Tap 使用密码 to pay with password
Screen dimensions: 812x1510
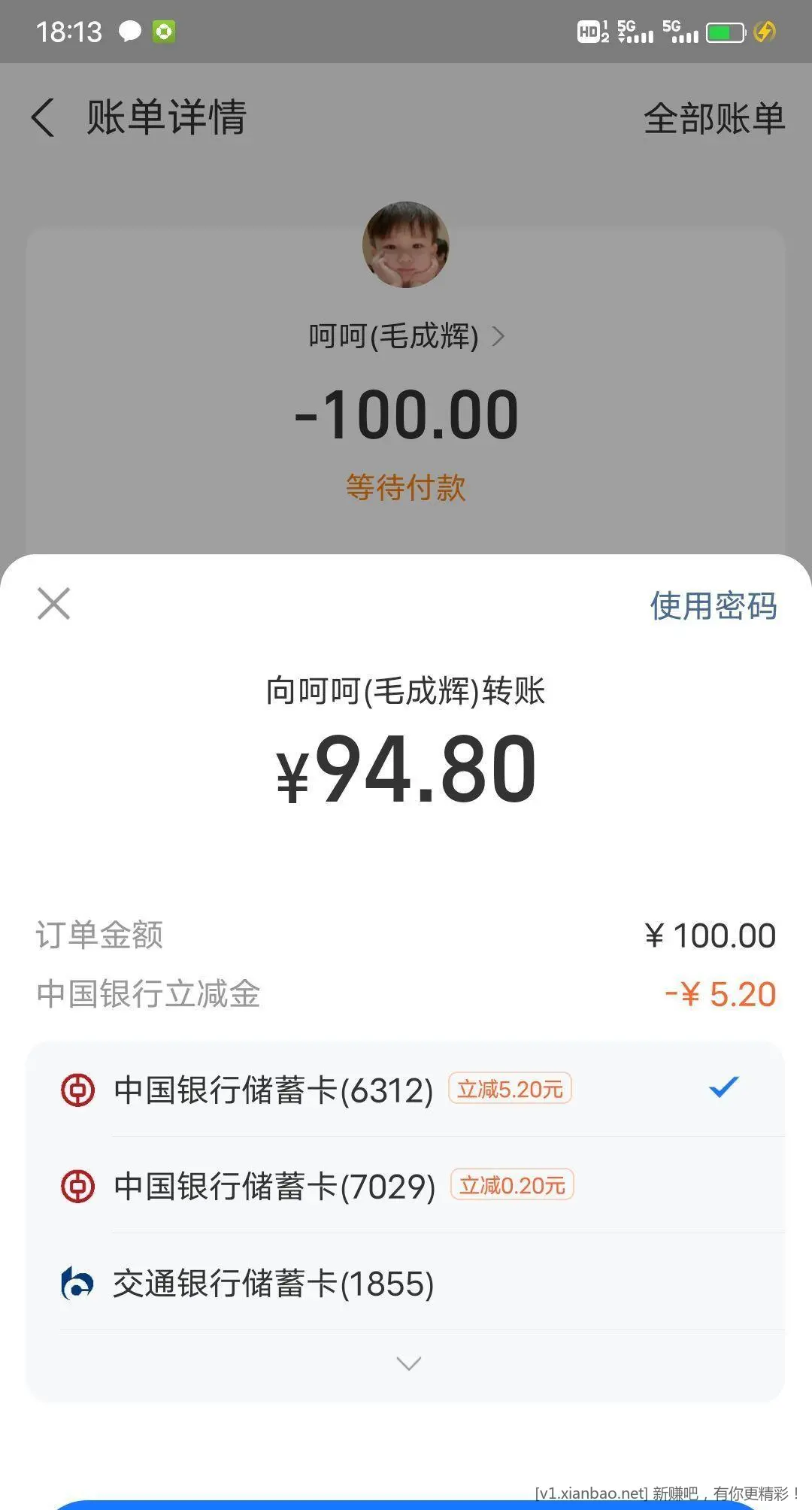(713, 606)
